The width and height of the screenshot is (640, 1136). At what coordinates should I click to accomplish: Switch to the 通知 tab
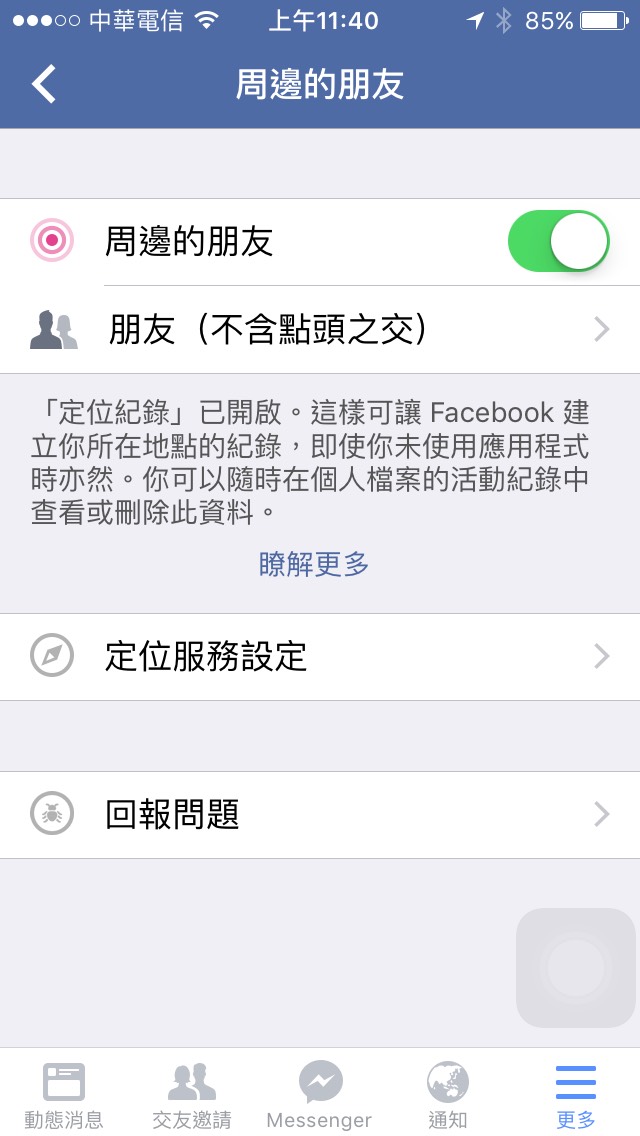(x=448, y=1095)
